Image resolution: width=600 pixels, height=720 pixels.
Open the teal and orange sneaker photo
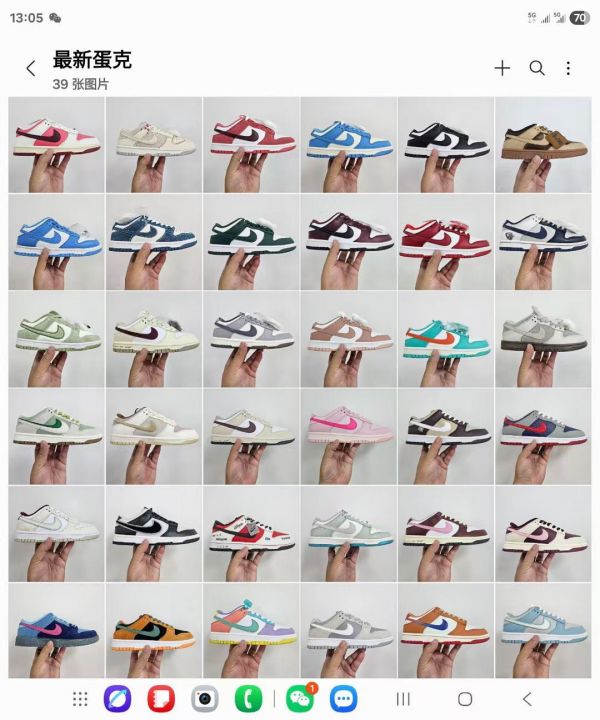[x=446, y=338]
